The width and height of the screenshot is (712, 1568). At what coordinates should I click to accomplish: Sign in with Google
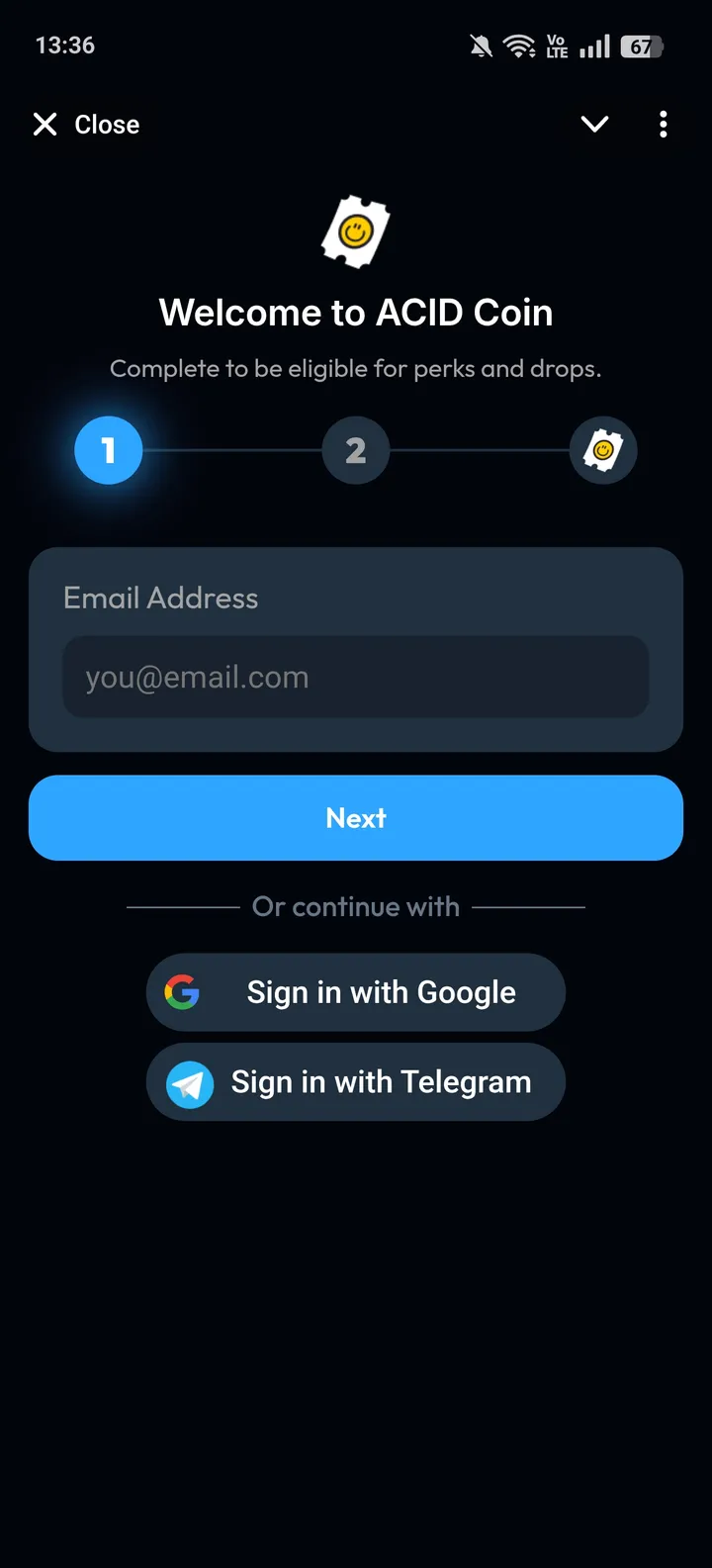(x=356, y=991)
